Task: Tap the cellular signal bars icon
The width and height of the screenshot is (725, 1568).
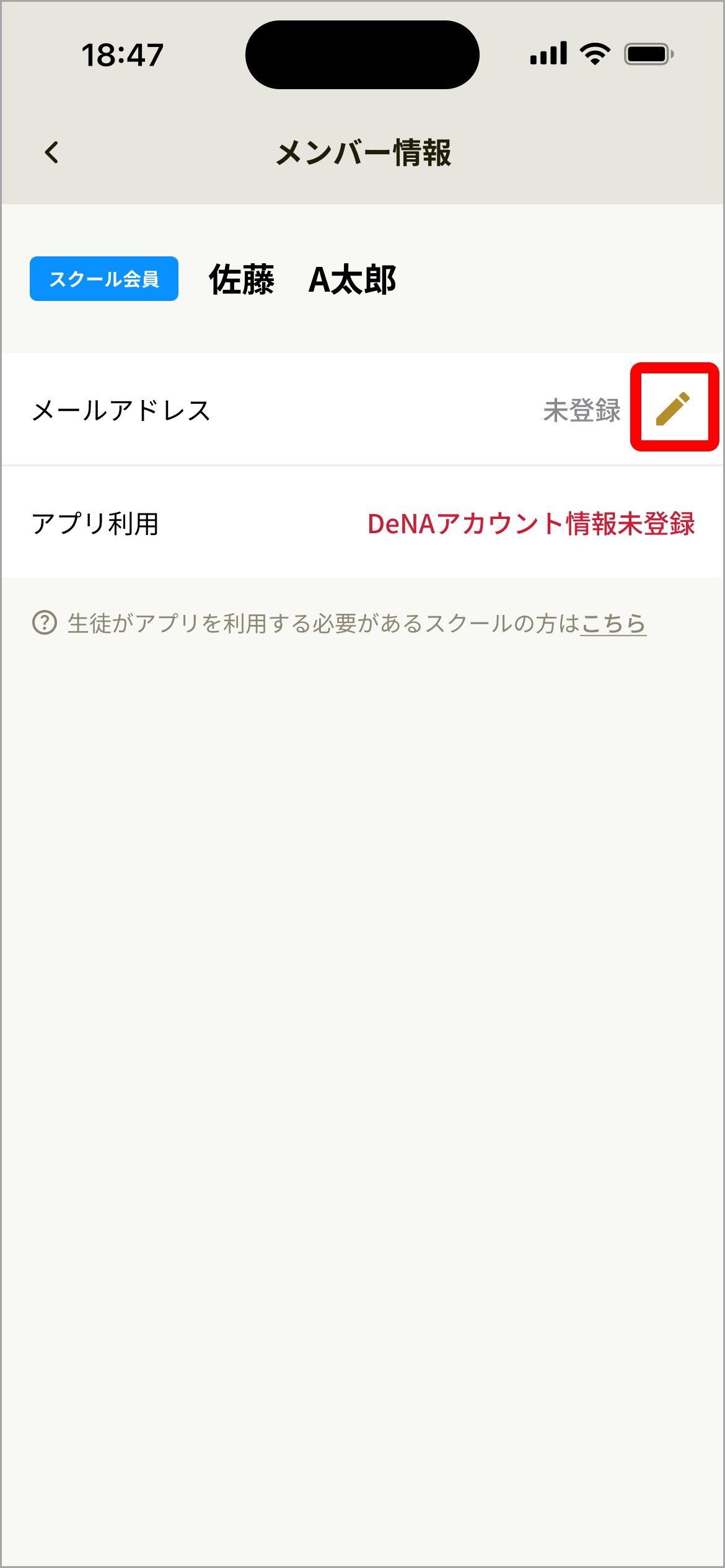Action: pyautogui.click(x=548, y=54)
